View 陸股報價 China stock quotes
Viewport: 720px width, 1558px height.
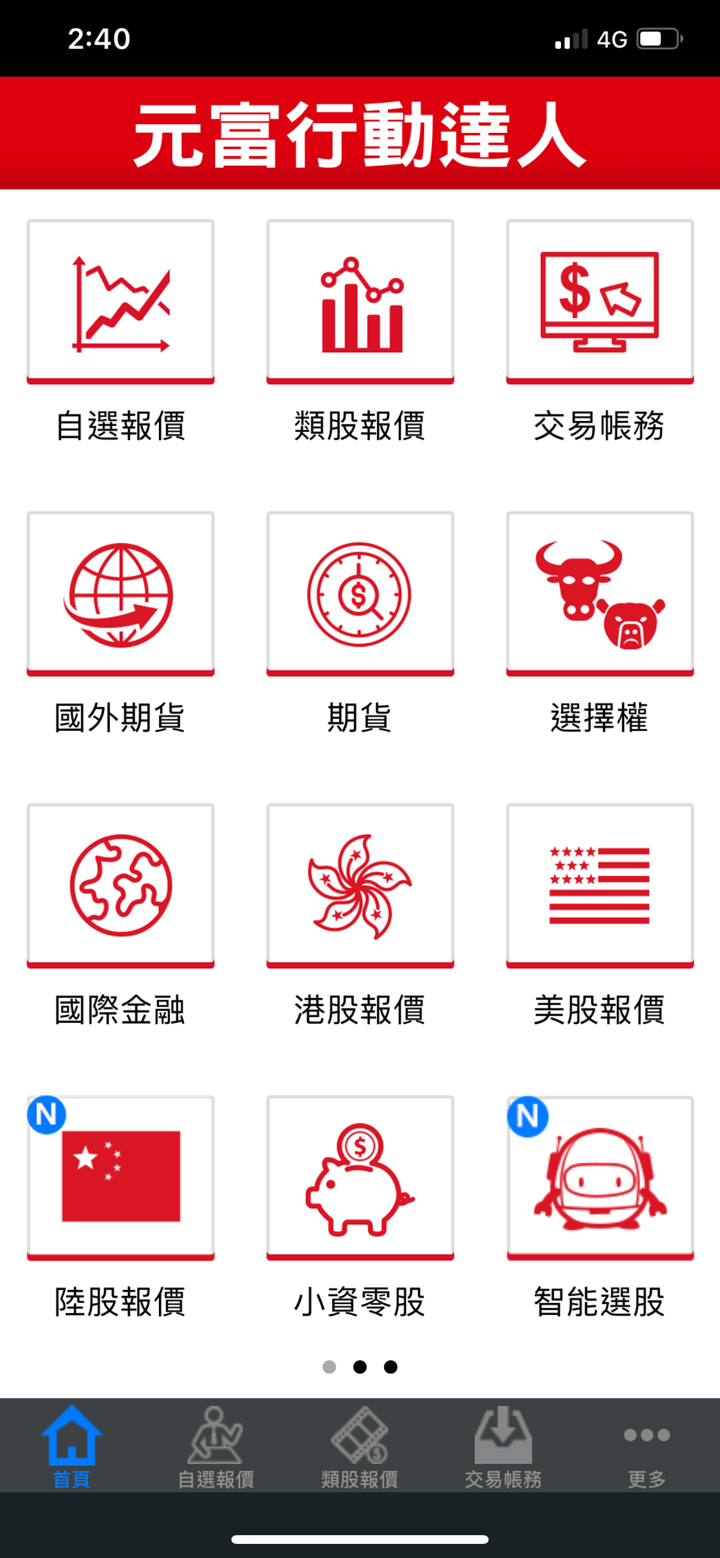120,1178
